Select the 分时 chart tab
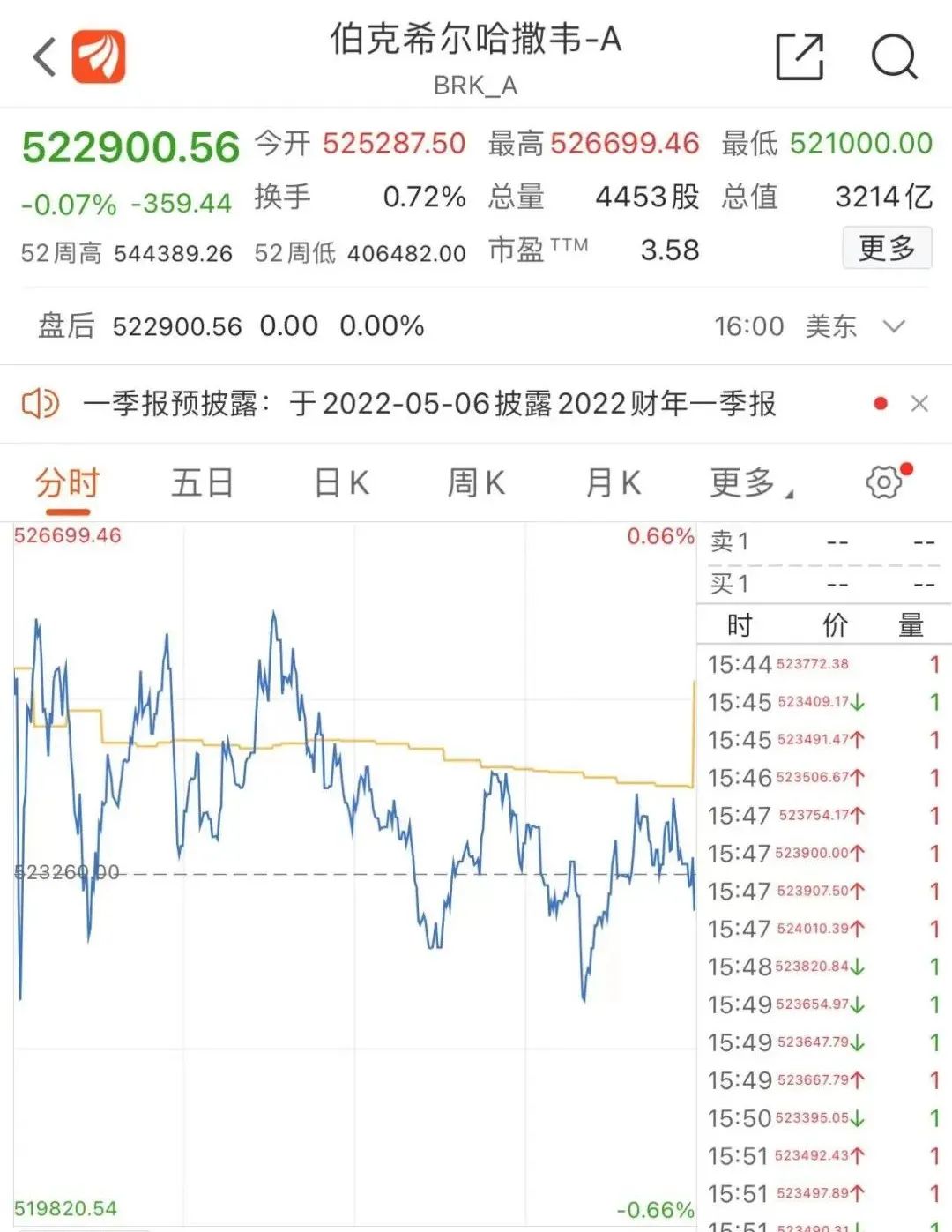952x1232 pixels. 68,483
